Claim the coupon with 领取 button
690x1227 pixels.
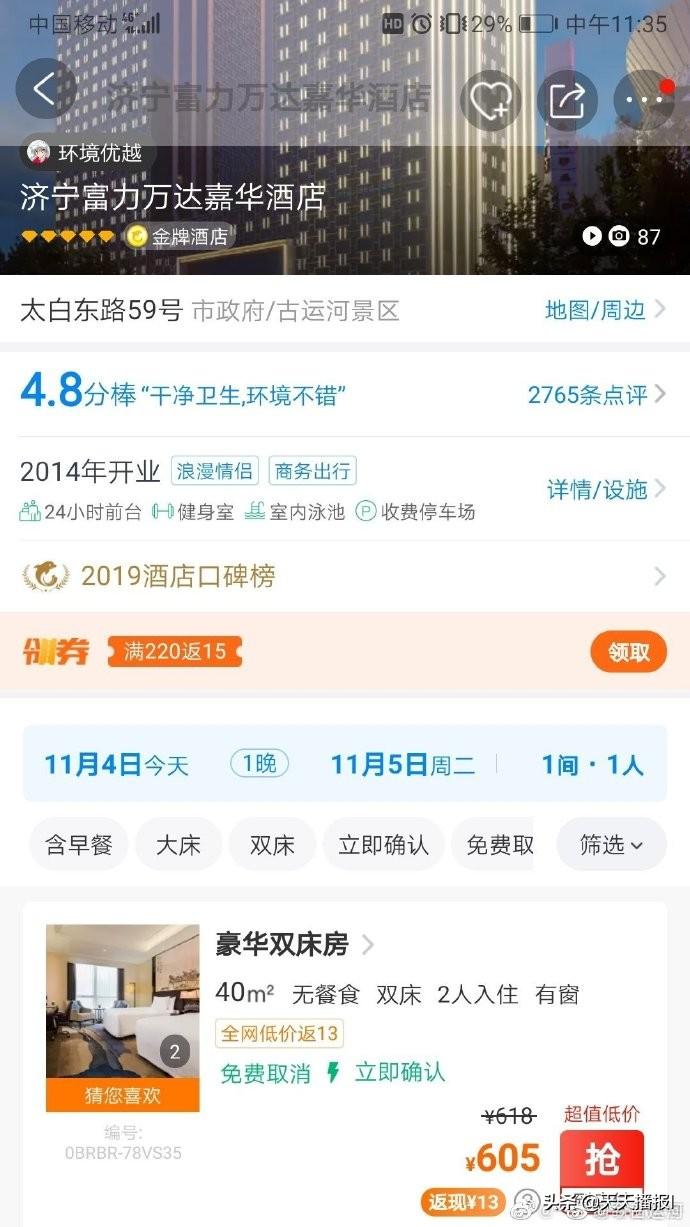click(x=628, y=652)
